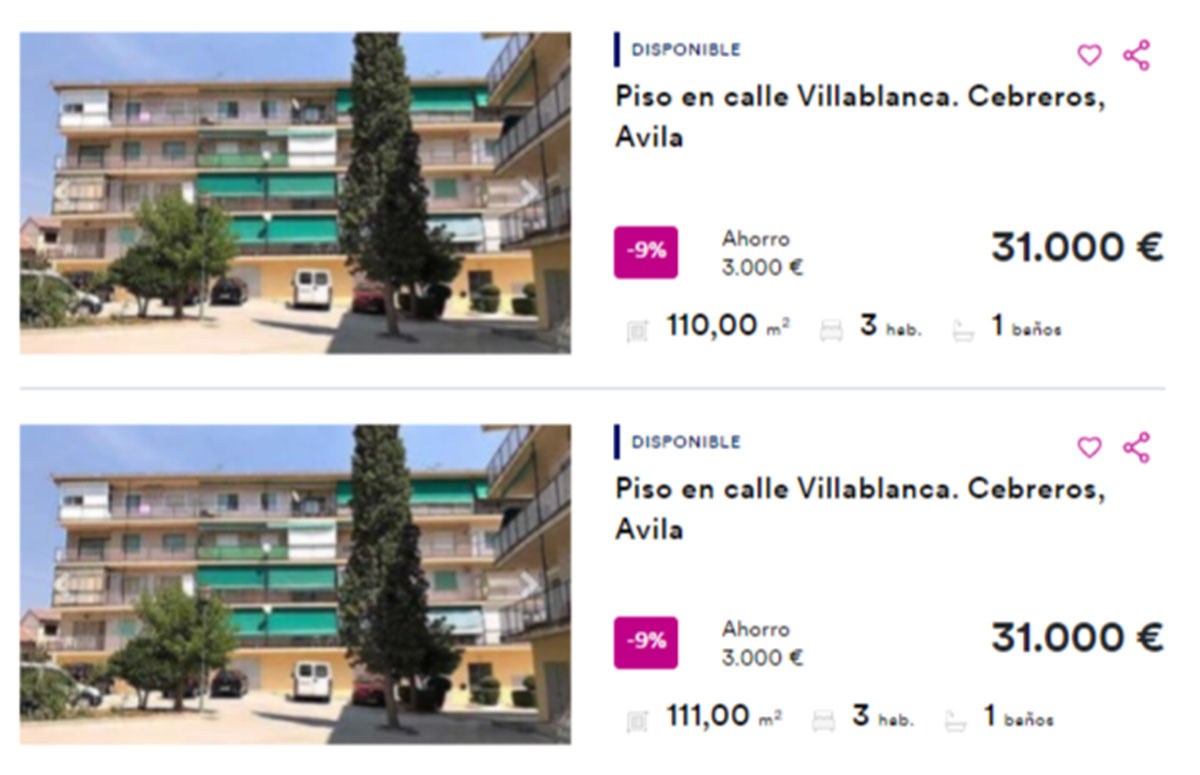The width and height of the screenshot is (1200, 775).
Task: Share the 110,00 m² Villablanca listing
Action: tap(1137, 56)
